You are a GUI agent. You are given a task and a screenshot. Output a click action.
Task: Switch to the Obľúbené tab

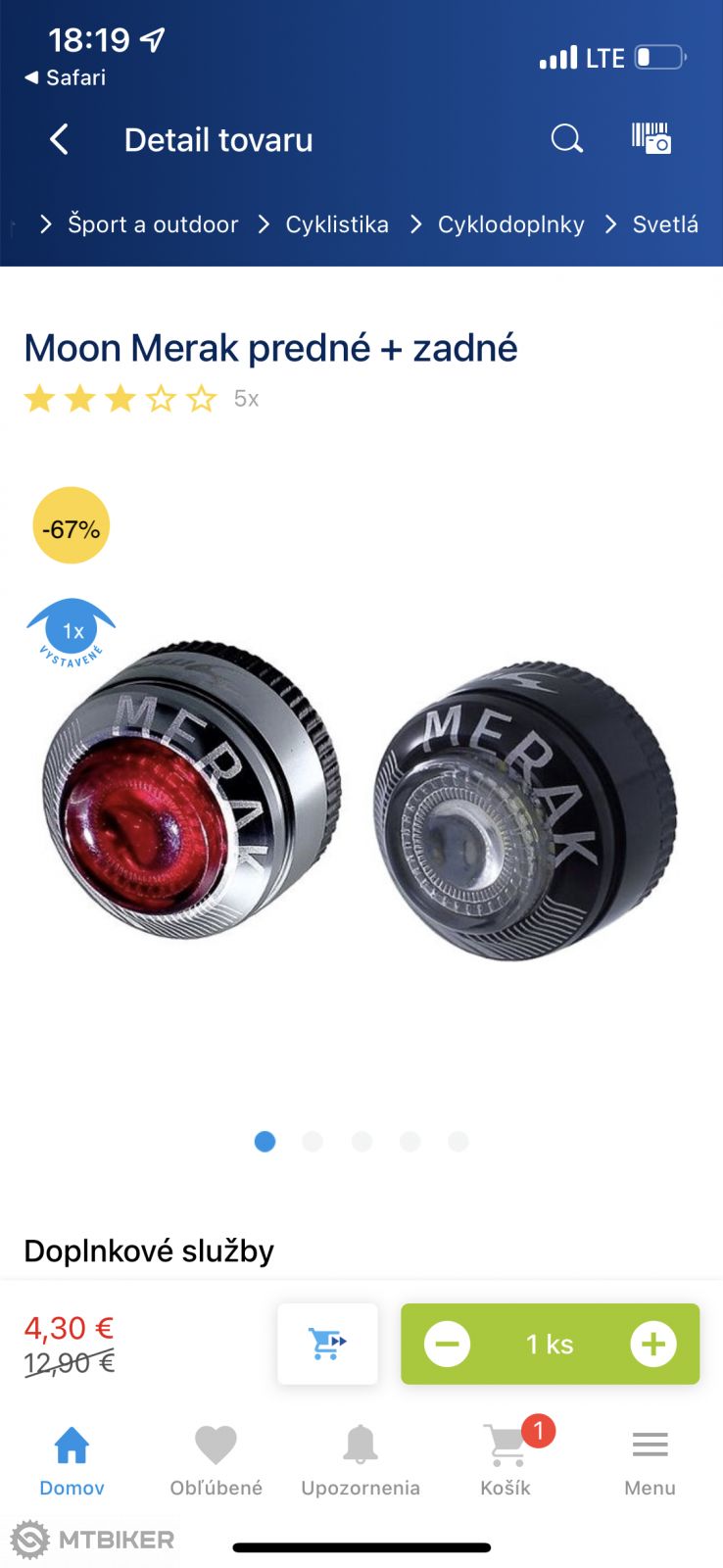coord(216,1460)
